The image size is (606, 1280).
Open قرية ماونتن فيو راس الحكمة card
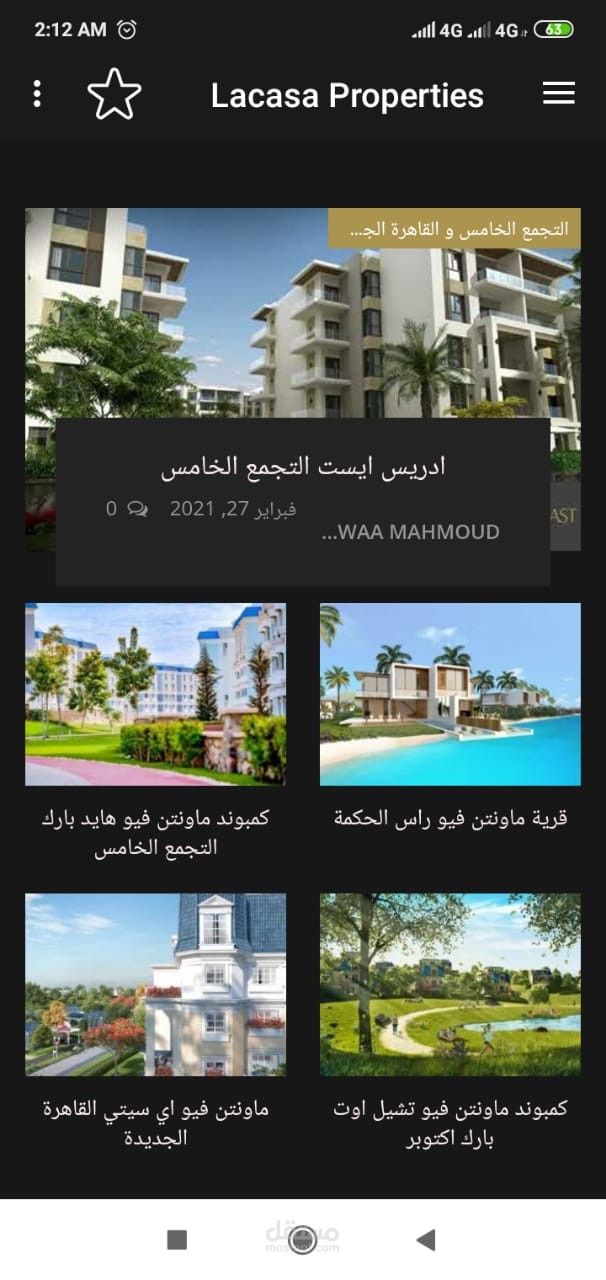pos(450,694)
